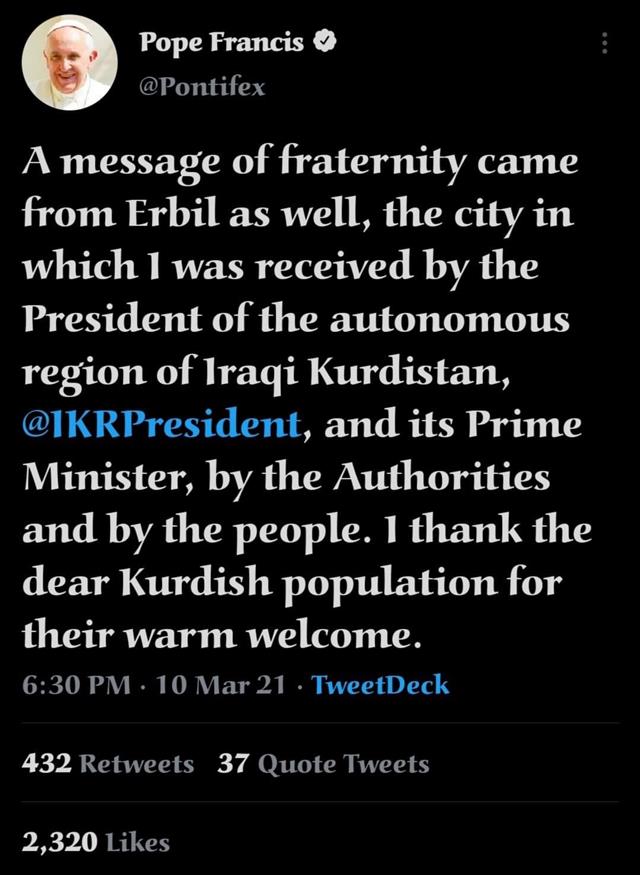This screenshot has height=875, width=640.
Task: Open the tweet's overflow menu
Action: [x=602, y=44]
